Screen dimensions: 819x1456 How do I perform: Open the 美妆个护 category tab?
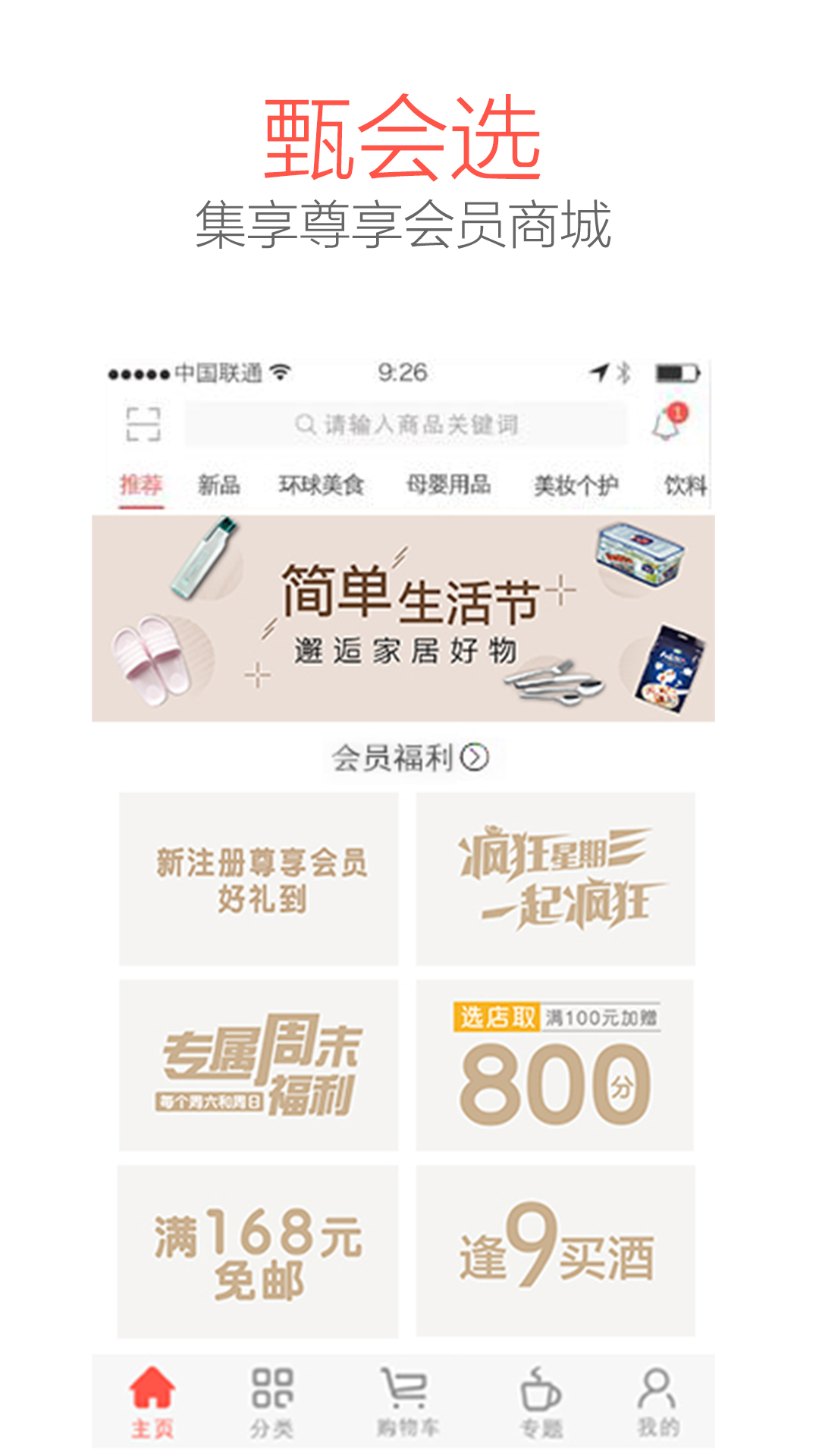[576, 484]
